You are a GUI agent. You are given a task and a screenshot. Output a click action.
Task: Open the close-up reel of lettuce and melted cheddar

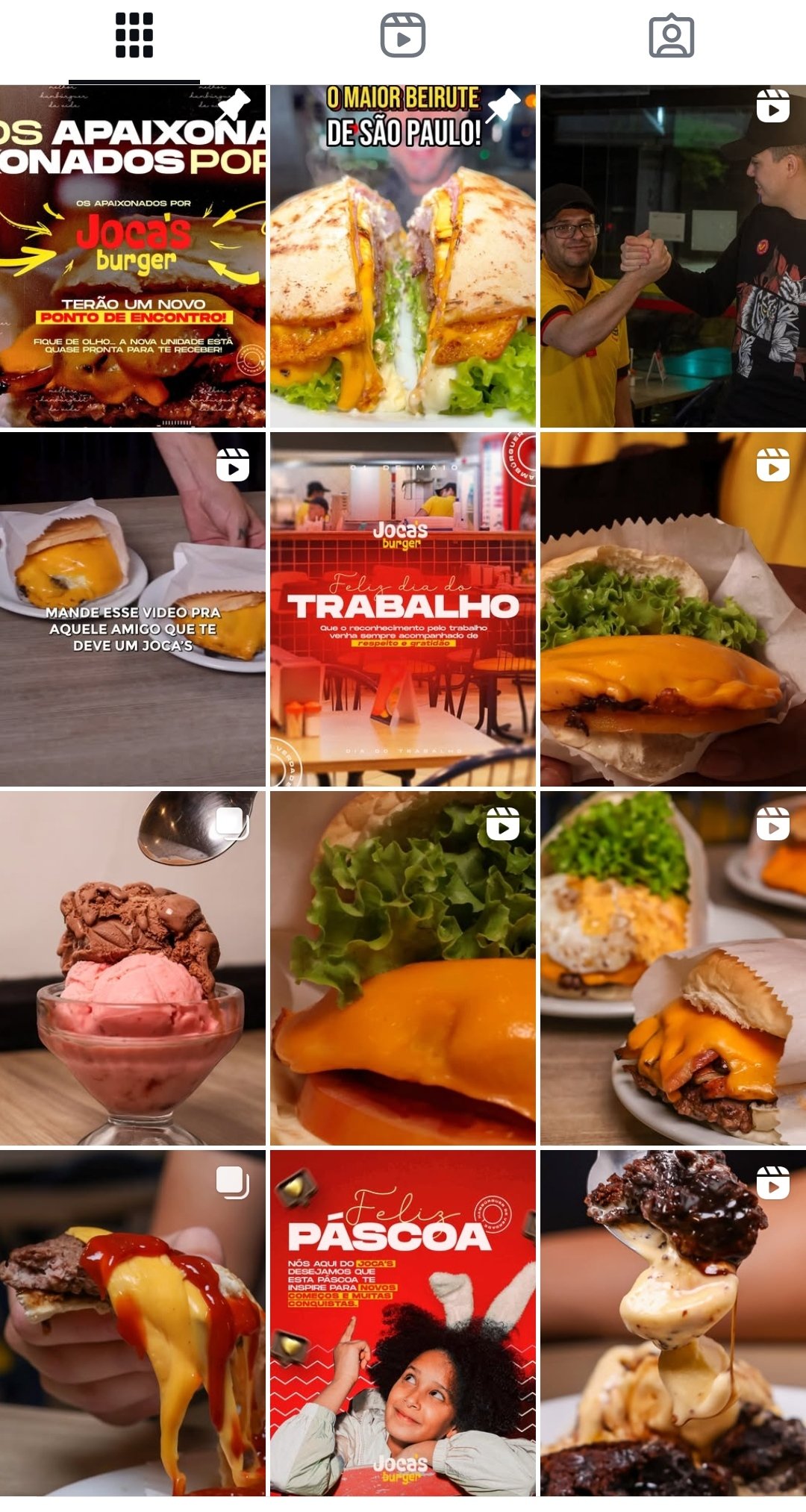click(403, 968)
